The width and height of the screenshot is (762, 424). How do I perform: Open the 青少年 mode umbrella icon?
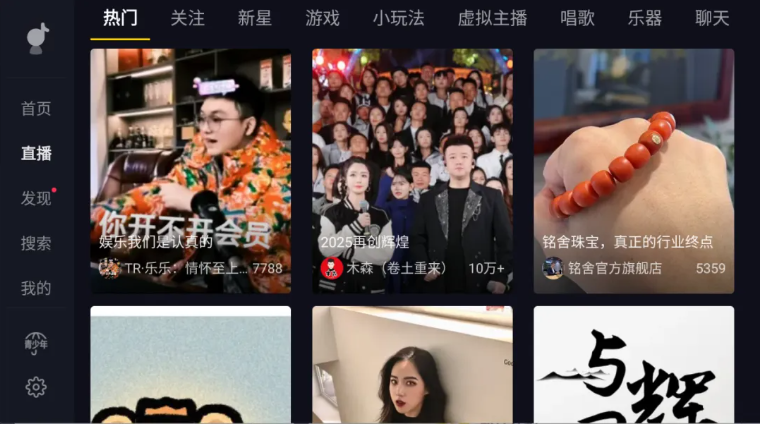36,343
